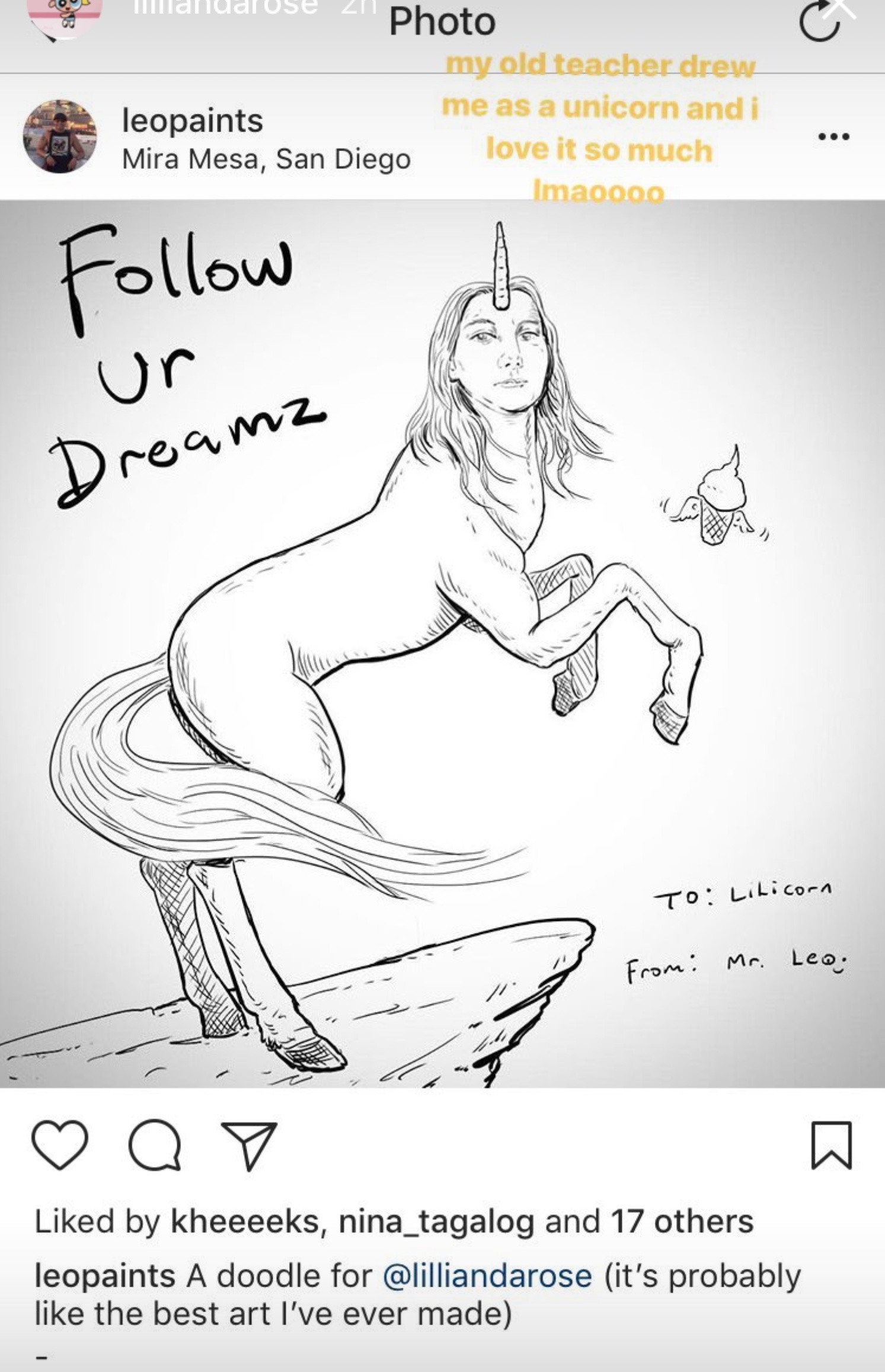Open lilliandarose's profile from story header
This screenshot has height=1372, width=885.
pyautogui.click(x=225, y=6)
